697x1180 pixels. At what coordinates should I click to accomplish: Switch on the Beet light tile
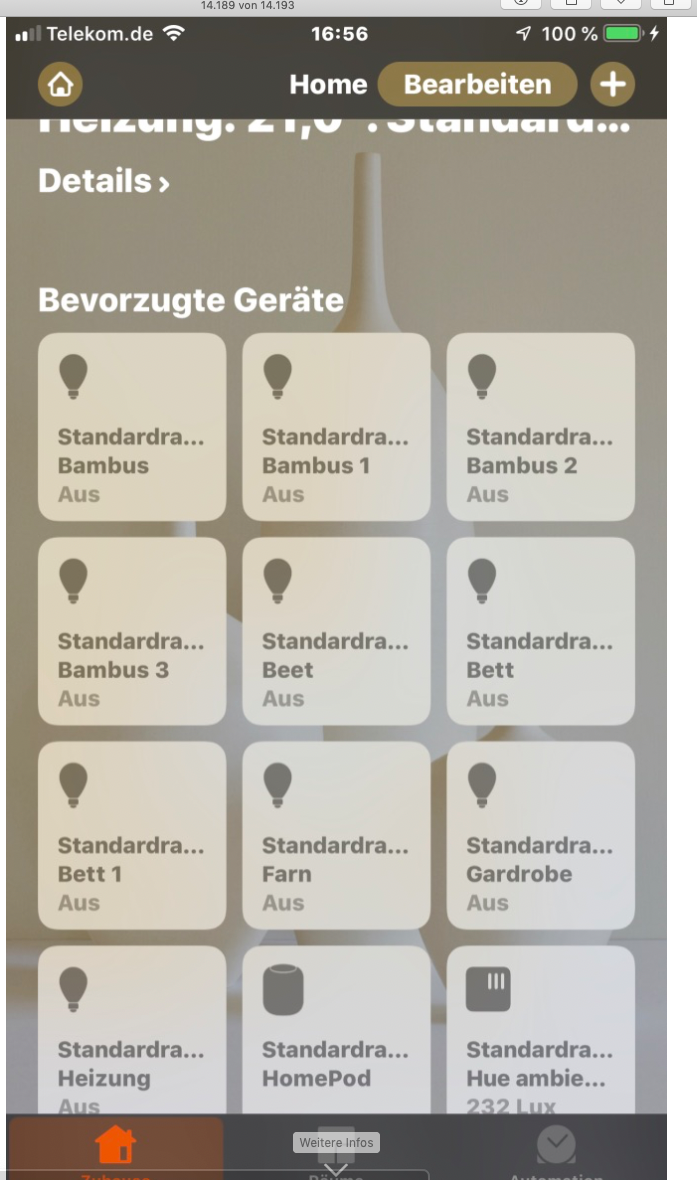coord(336,631)
